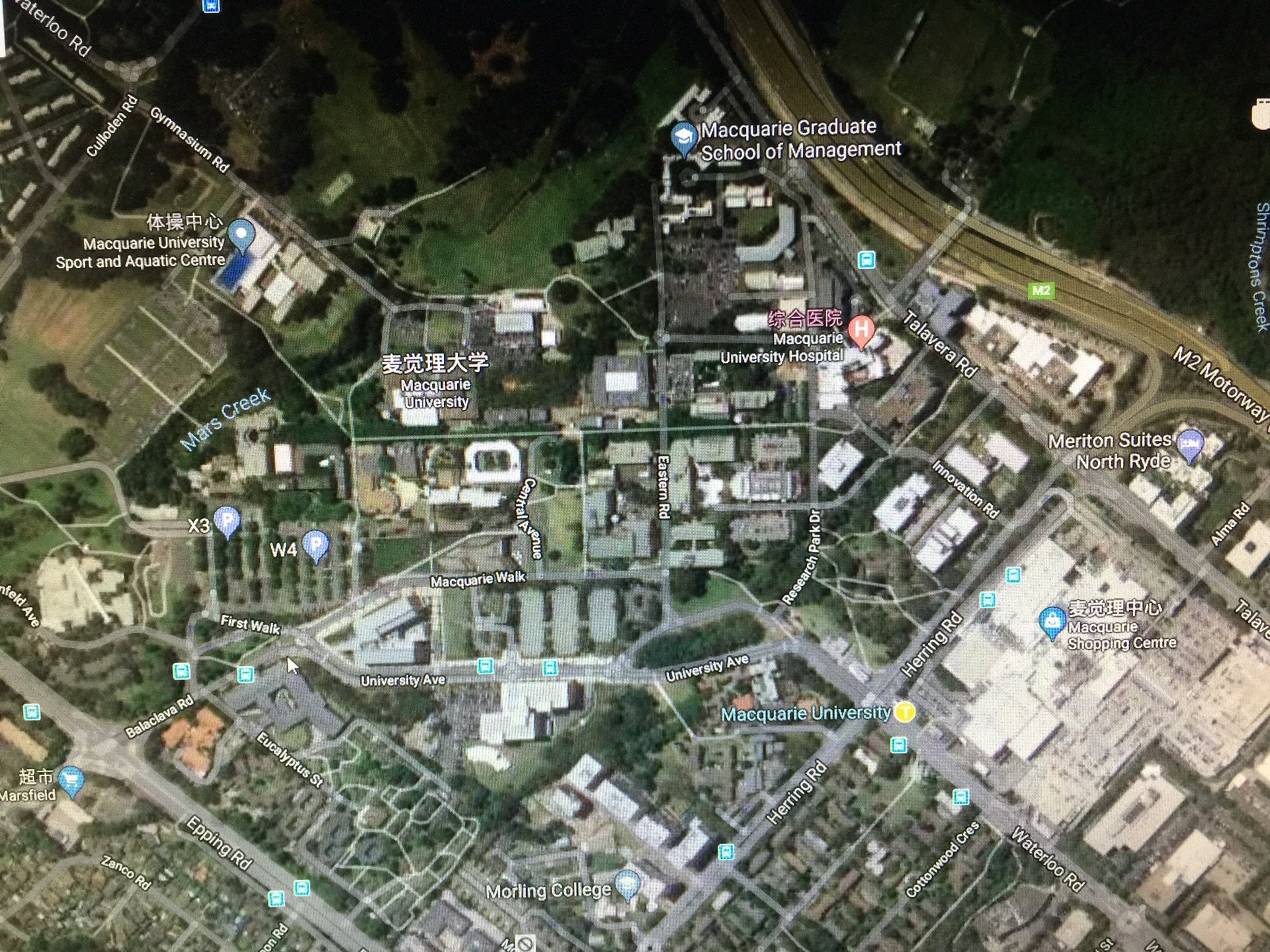Select the bus stop icon near Talavera Rd
The image size is (1270, 952).
tap(867, 260)
